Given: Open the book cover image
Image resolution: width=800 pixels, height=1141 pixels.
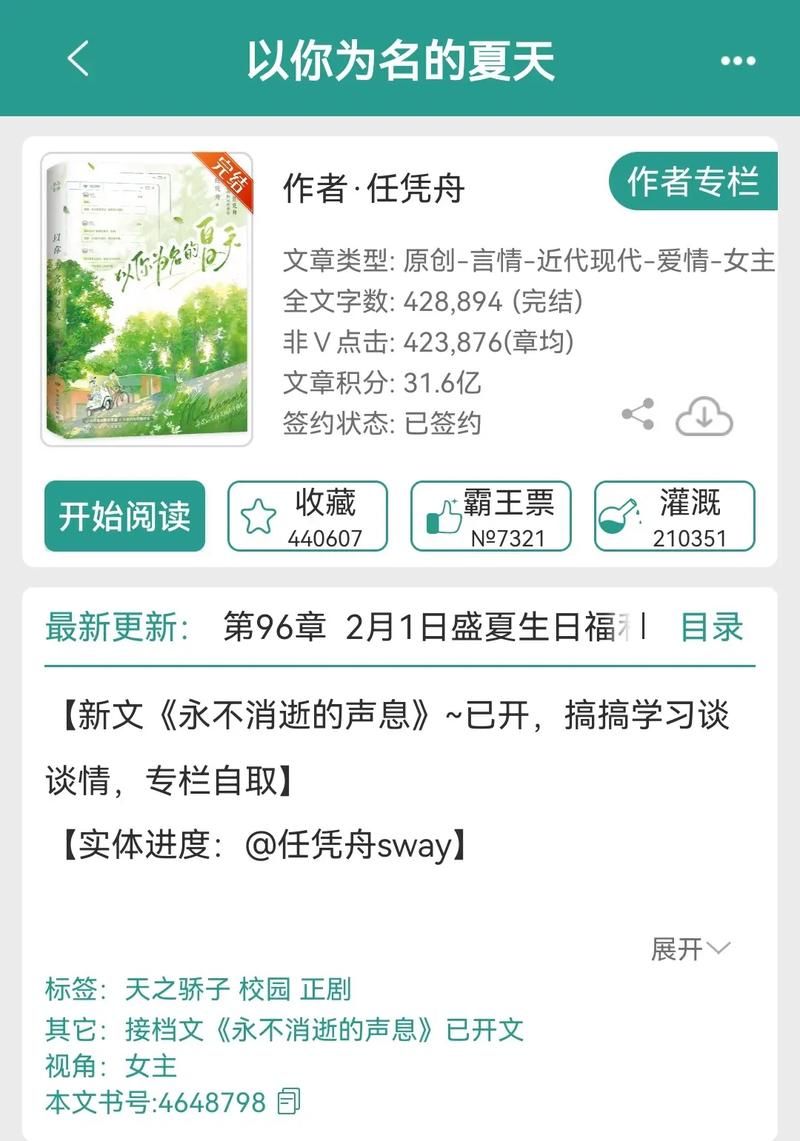Looking at the screenshot, I should (147, 299).
